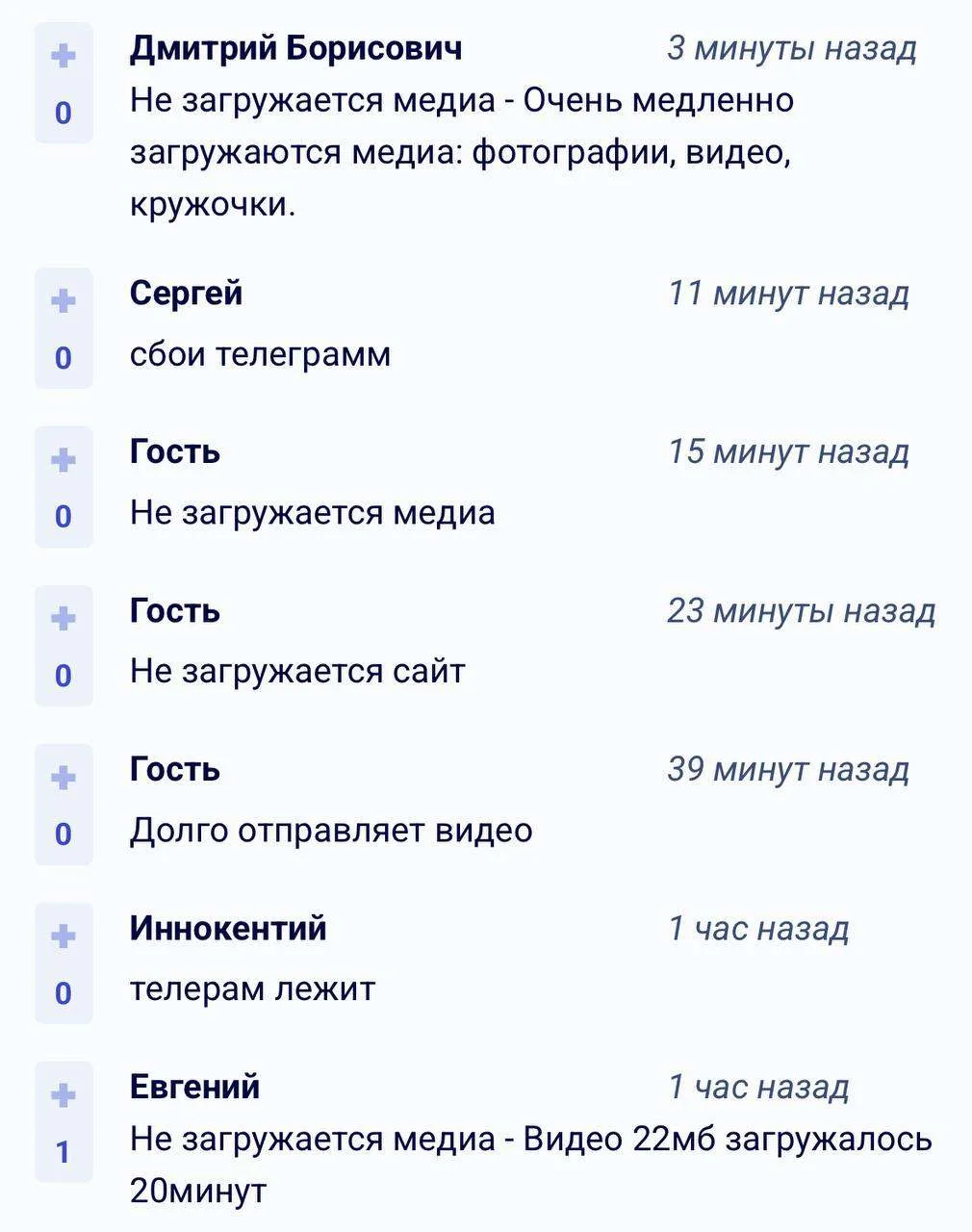972x1232 pixels.
Task: Upvote Сергей's comment 'сбои телеграмм'
Action: coord(64,301)
